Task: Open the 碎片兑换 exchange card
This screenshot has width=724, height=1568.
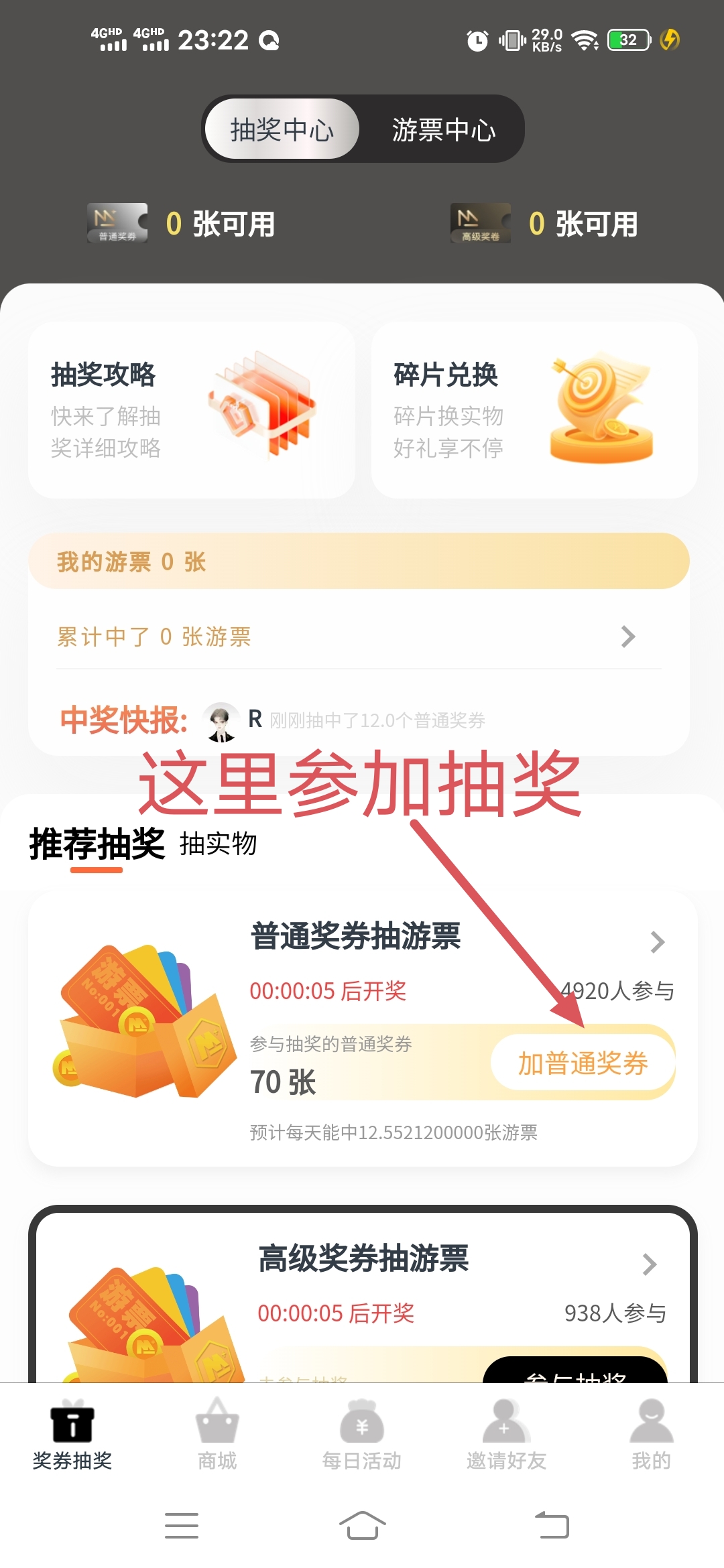Action: [534, 410]
